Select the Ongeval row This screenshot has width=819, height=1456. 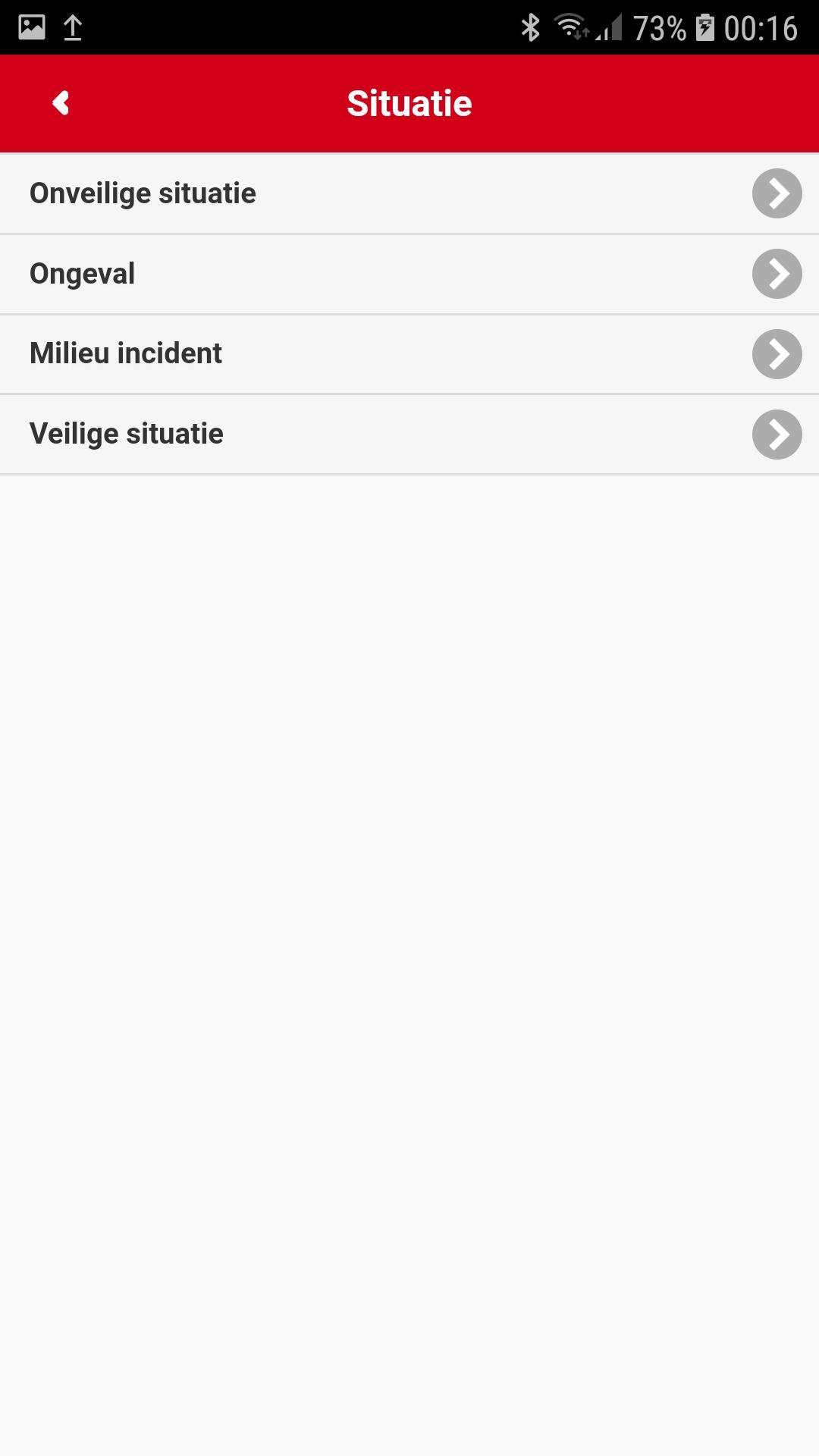click(x=409, y=274)
